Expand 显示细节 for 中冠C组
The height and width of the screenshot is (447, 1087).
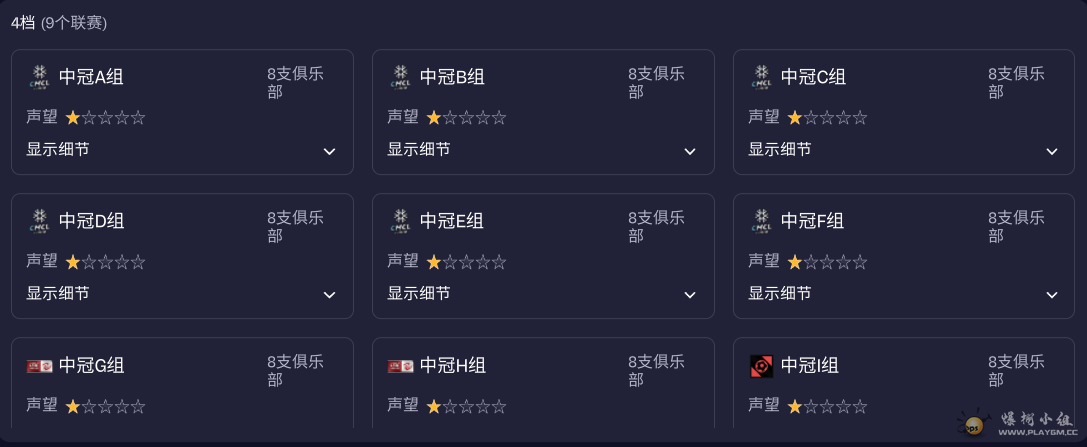(1051, 151)
